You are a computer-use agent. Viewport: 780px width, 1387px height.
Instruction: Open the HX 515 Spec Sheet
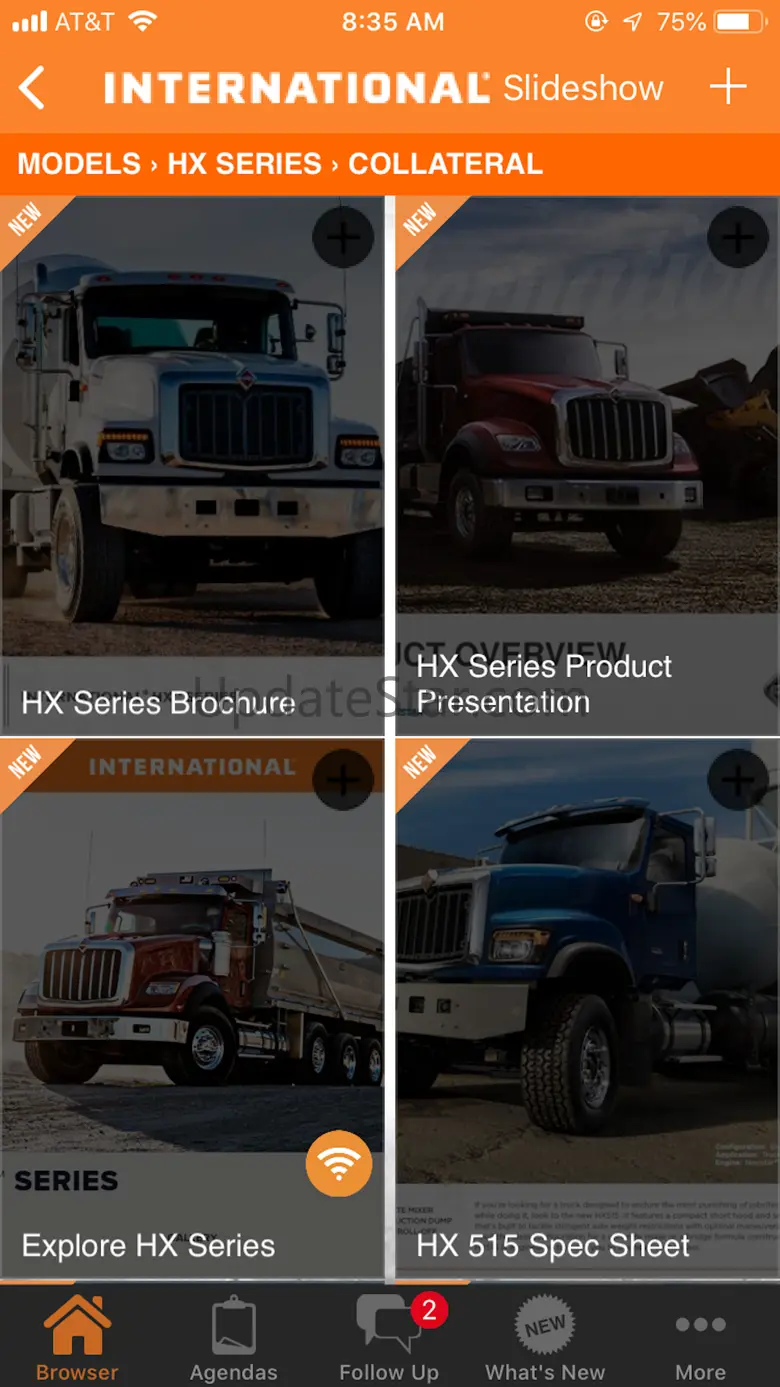click(x=588, y=1010)
